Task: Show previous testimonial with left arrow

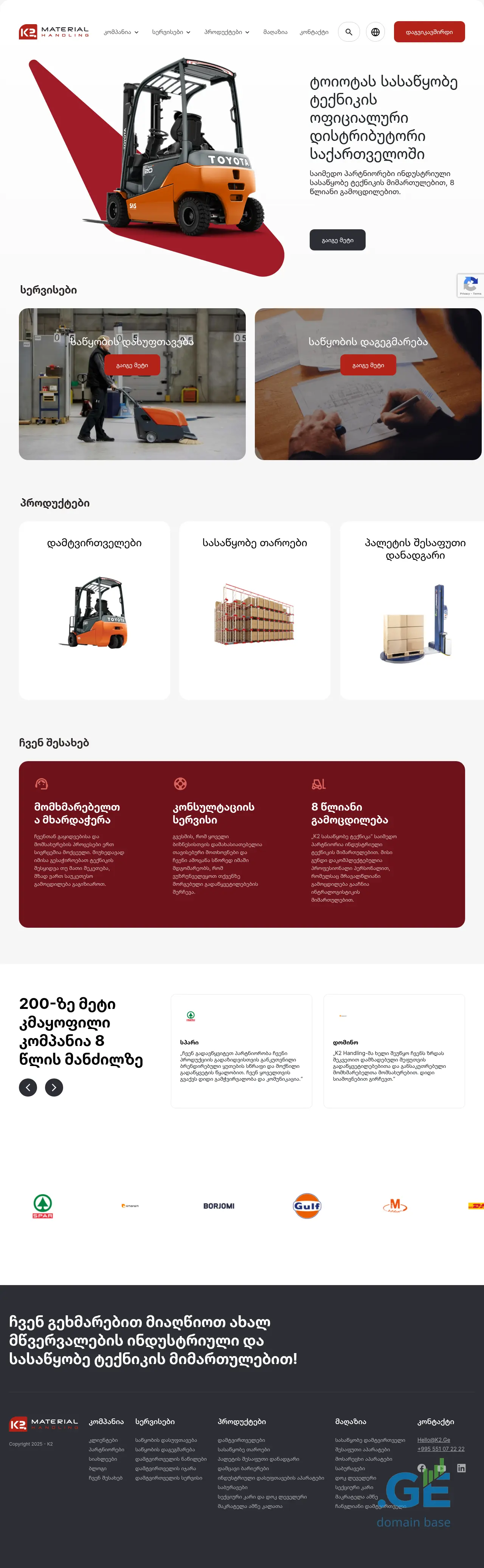Action: pyautogui.click(x=28, y=1087)
